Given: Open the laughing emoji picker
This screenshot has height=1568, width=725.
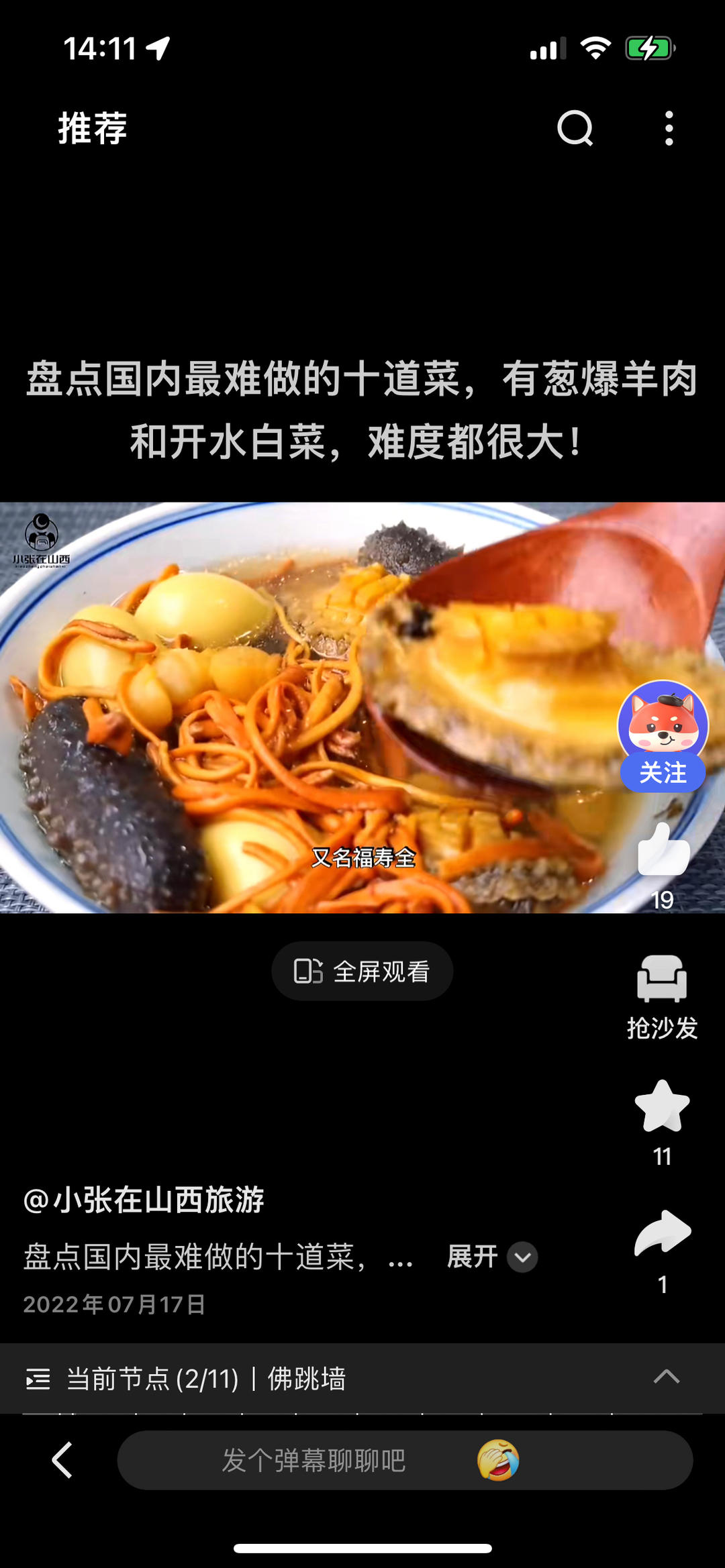Looking at the screenshot, I should pyautogui.click(x=498, y=1460).
